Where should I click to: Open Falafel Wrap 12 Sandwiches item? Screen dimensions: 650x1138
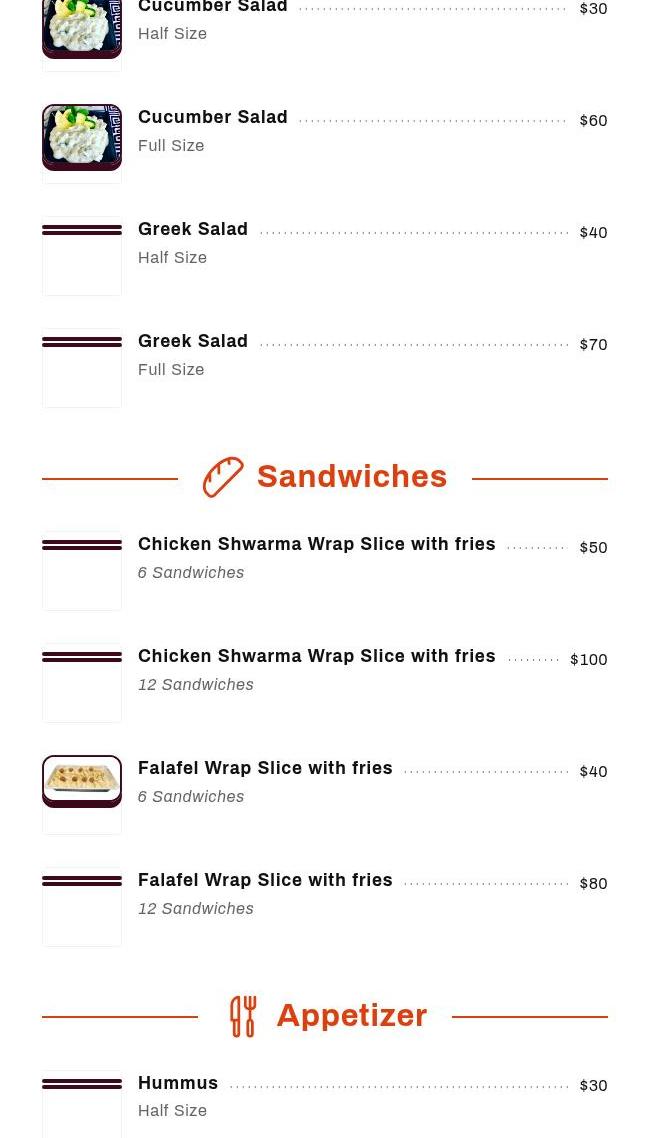point(265,881)
